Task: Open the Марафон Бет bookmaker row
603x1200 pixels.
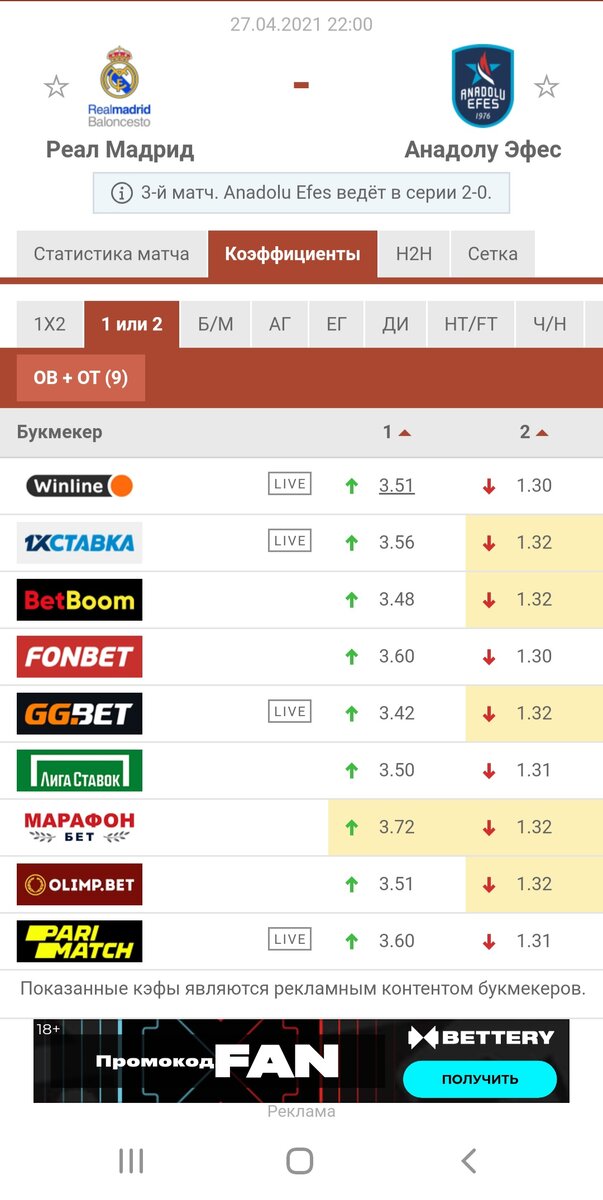Action: (80, 827)
